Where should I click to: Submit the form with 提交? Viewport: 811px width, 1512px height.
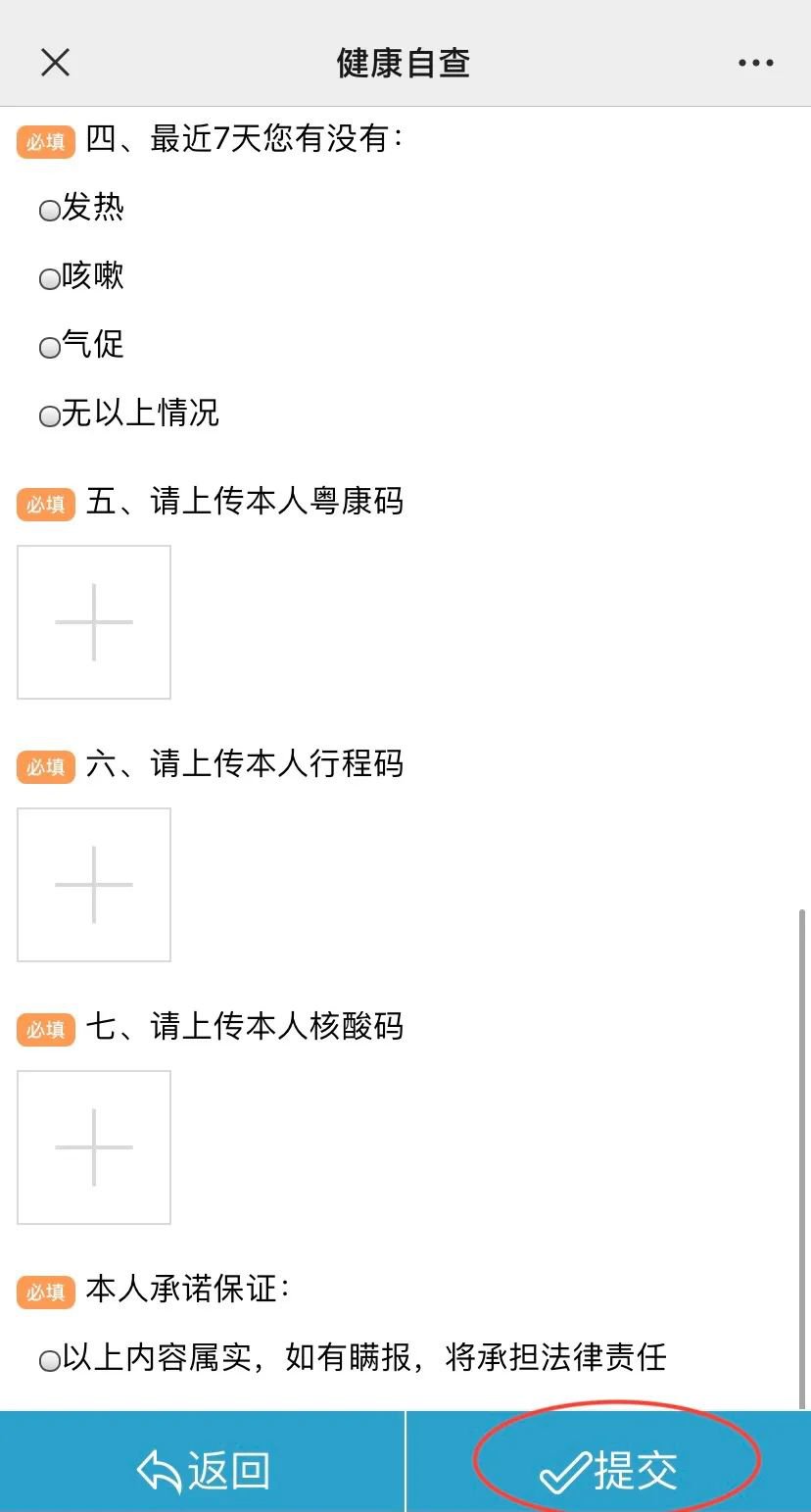(609, 1470)
